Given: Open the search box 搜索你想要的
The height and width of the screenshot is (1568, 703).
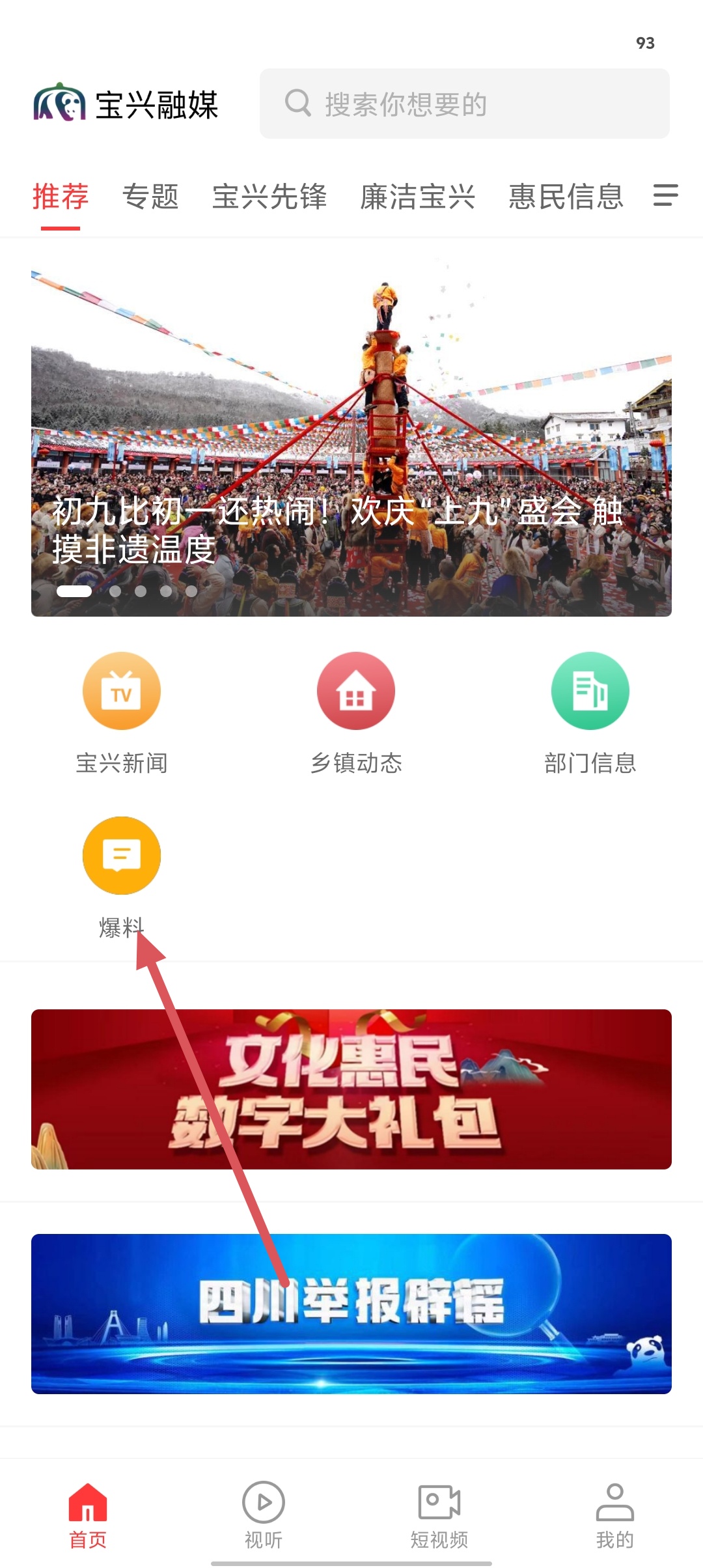Looking at the screenshot, I should pos(464,104).
